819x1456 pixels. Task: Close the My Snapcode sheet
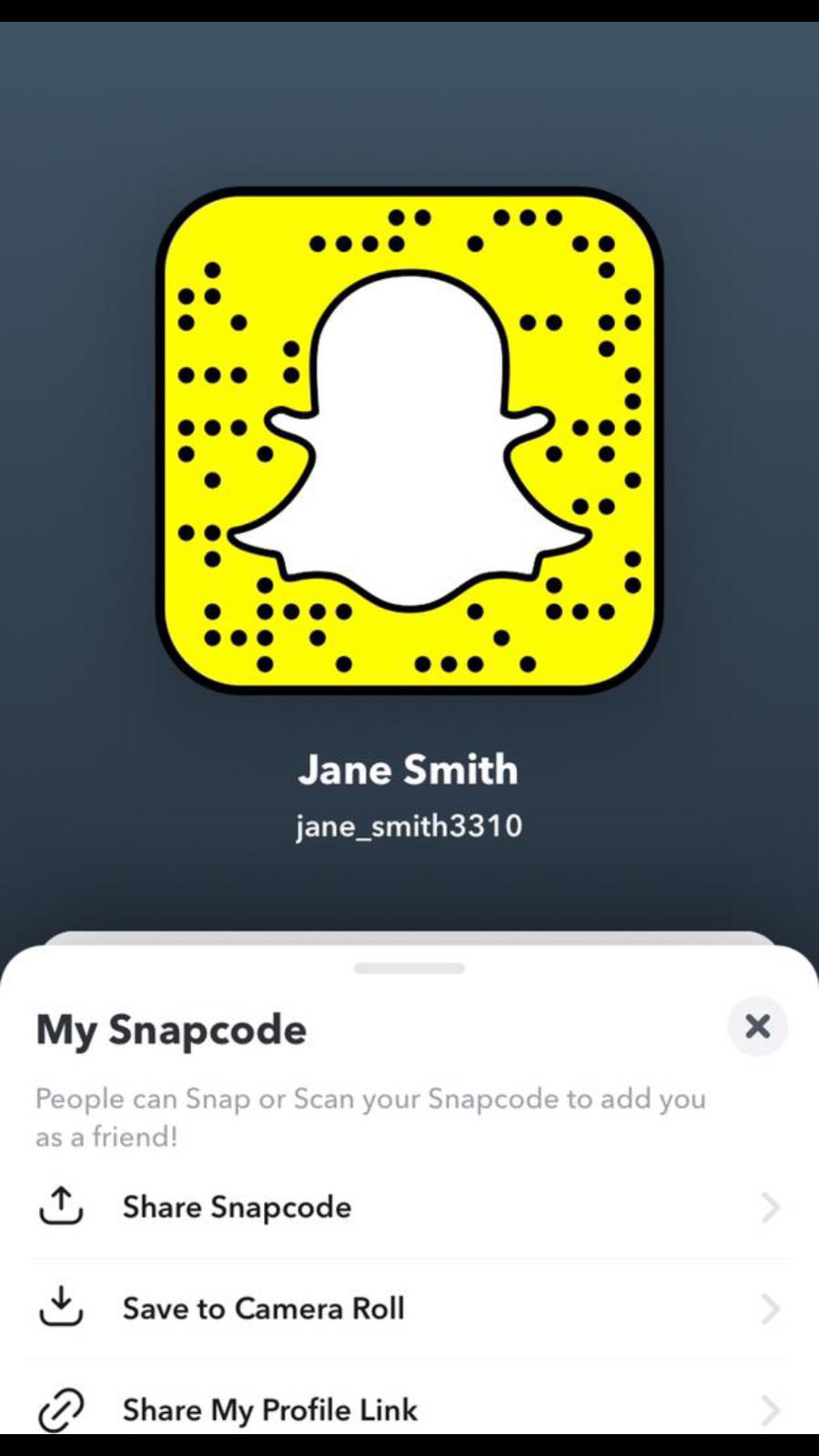tap(757, 1026)
